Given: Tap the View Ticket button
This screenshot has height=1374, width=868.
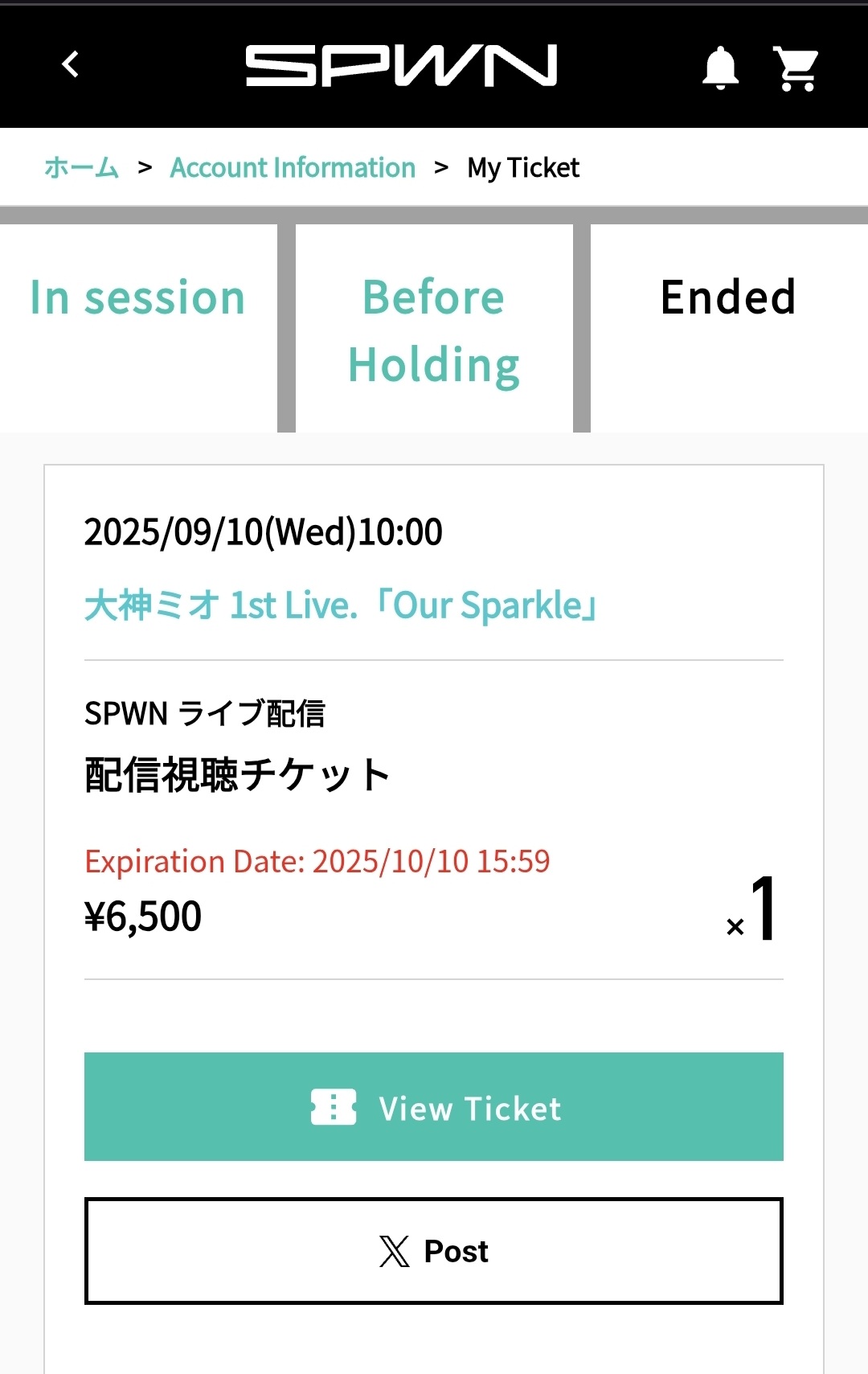Looking at the screenshot, I should (x=434, y=1106).
